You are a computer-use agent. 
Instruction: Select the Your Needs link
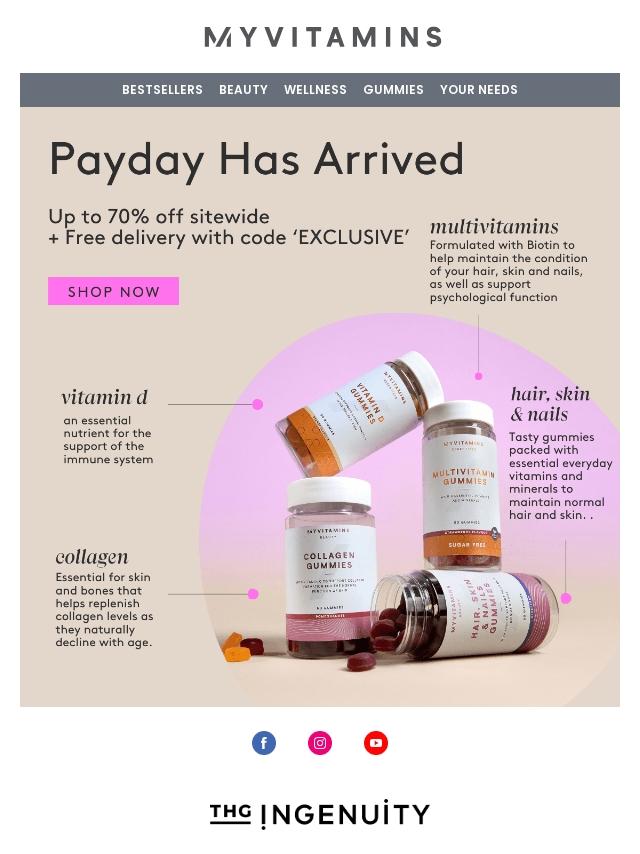478,90
